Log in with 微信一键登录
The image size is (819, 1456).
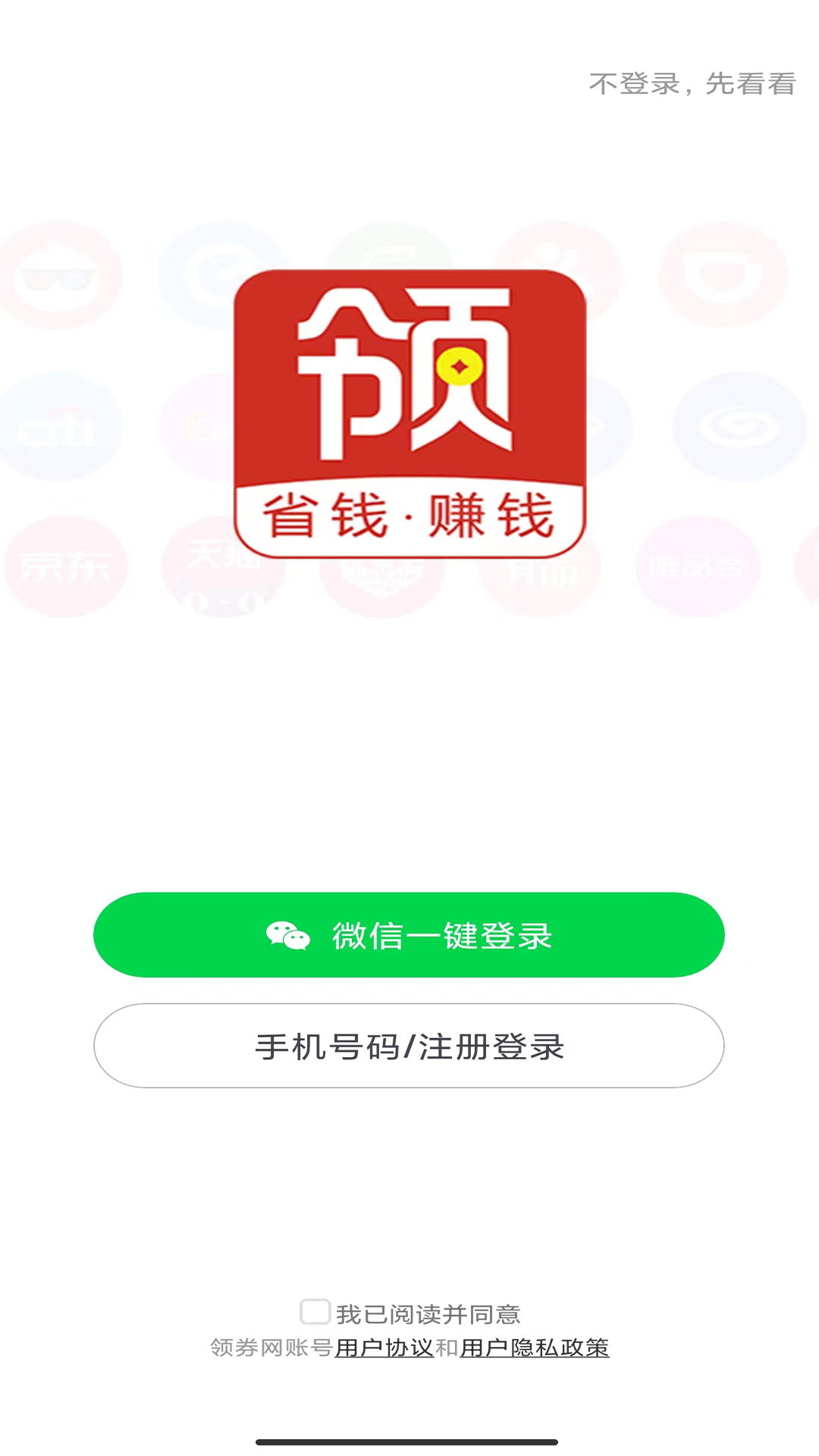pyautogui.click(x=409, y=935)
